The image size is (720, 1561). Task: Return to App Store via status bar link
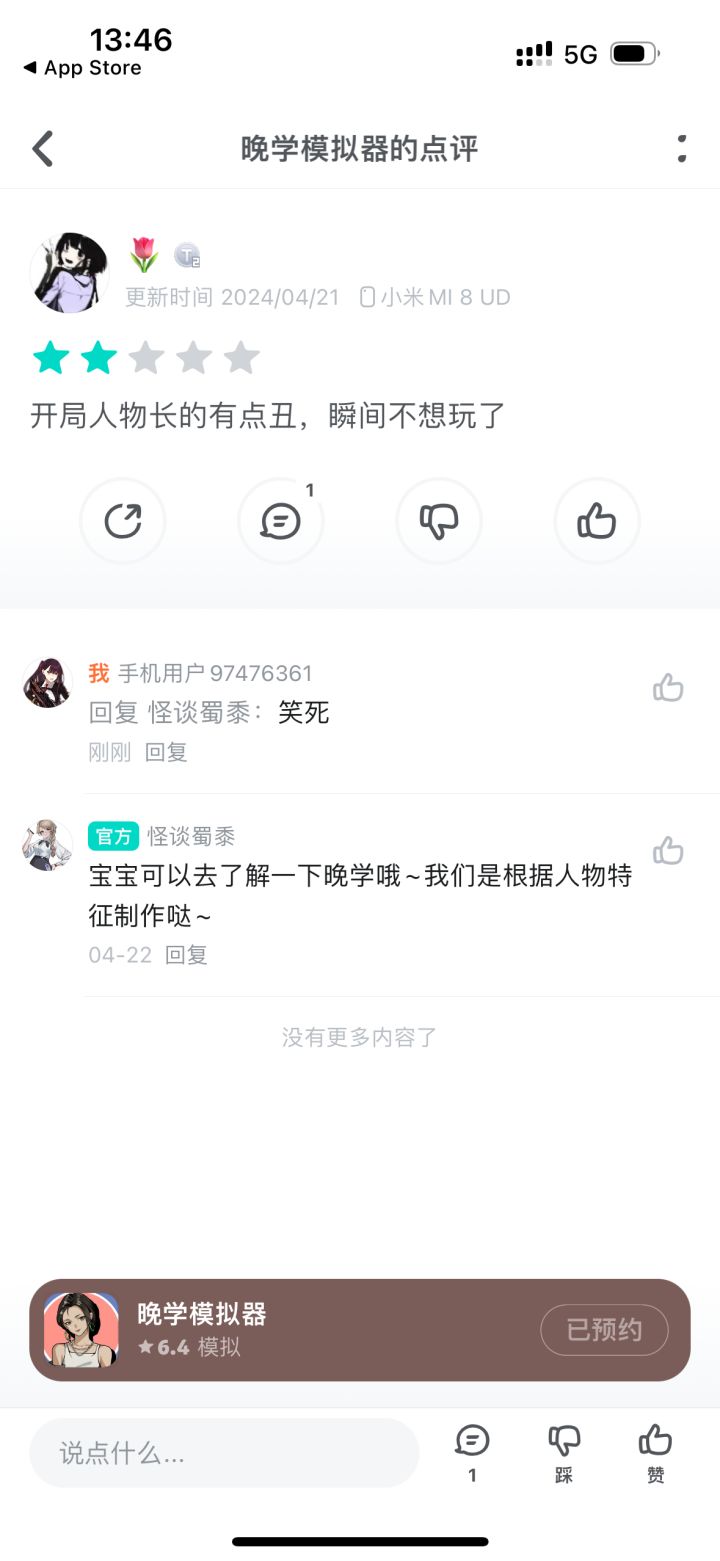click(83, 68)
